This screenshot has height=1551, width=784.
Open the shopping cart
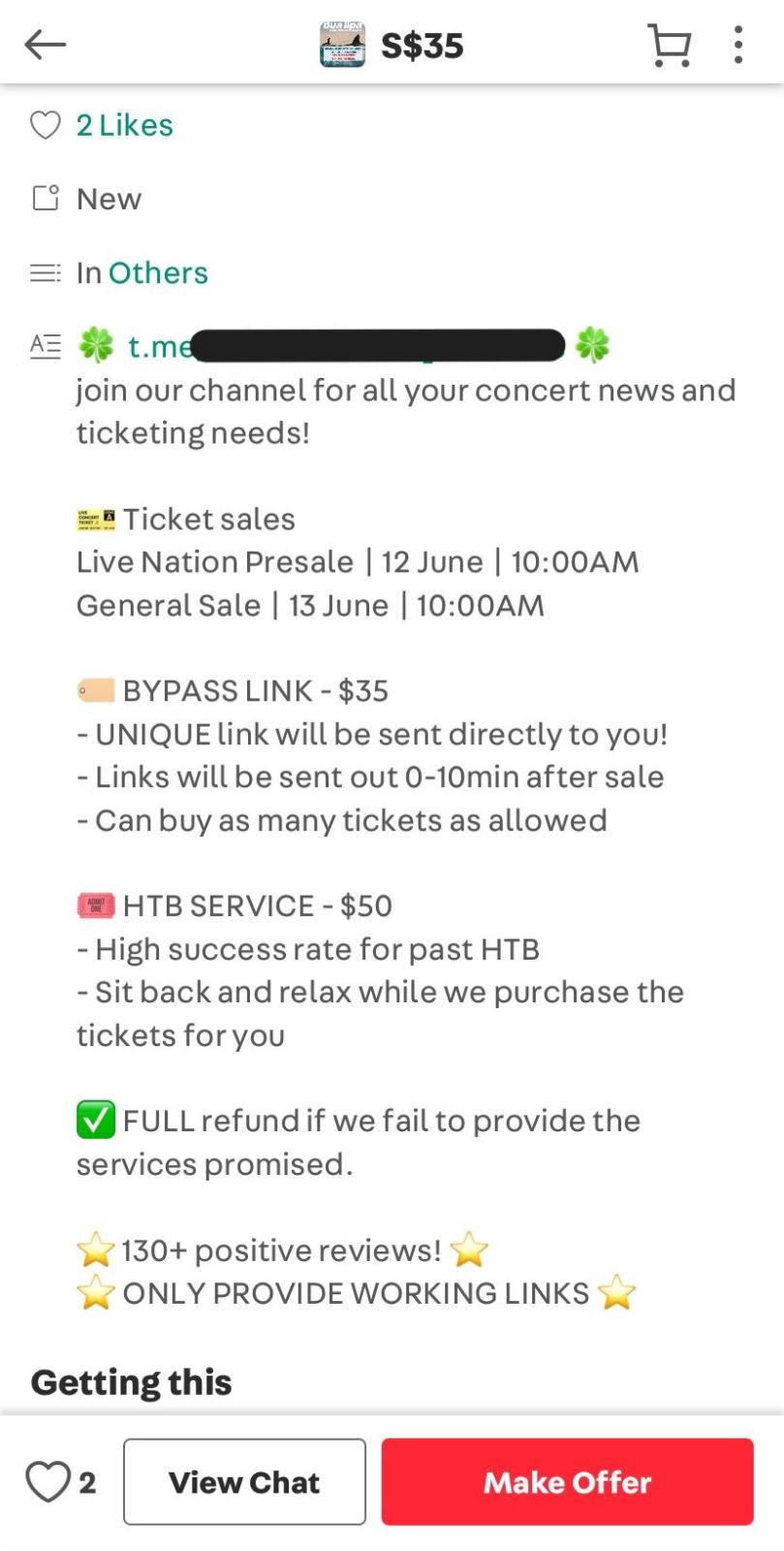pyautogui.click(x=669, y=45)
